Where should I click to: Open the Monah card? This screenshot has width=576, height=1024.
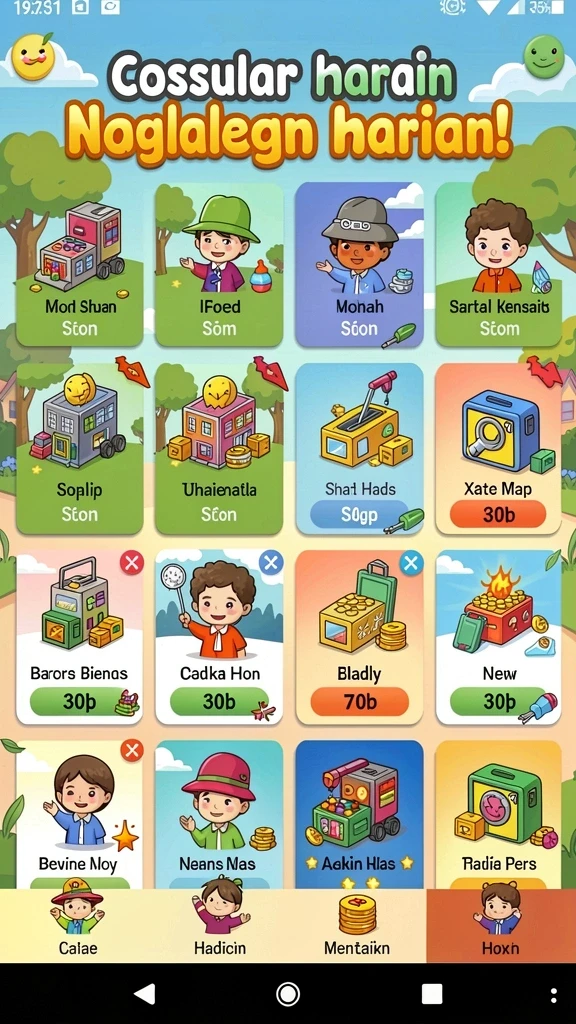(x=359, y=264)
